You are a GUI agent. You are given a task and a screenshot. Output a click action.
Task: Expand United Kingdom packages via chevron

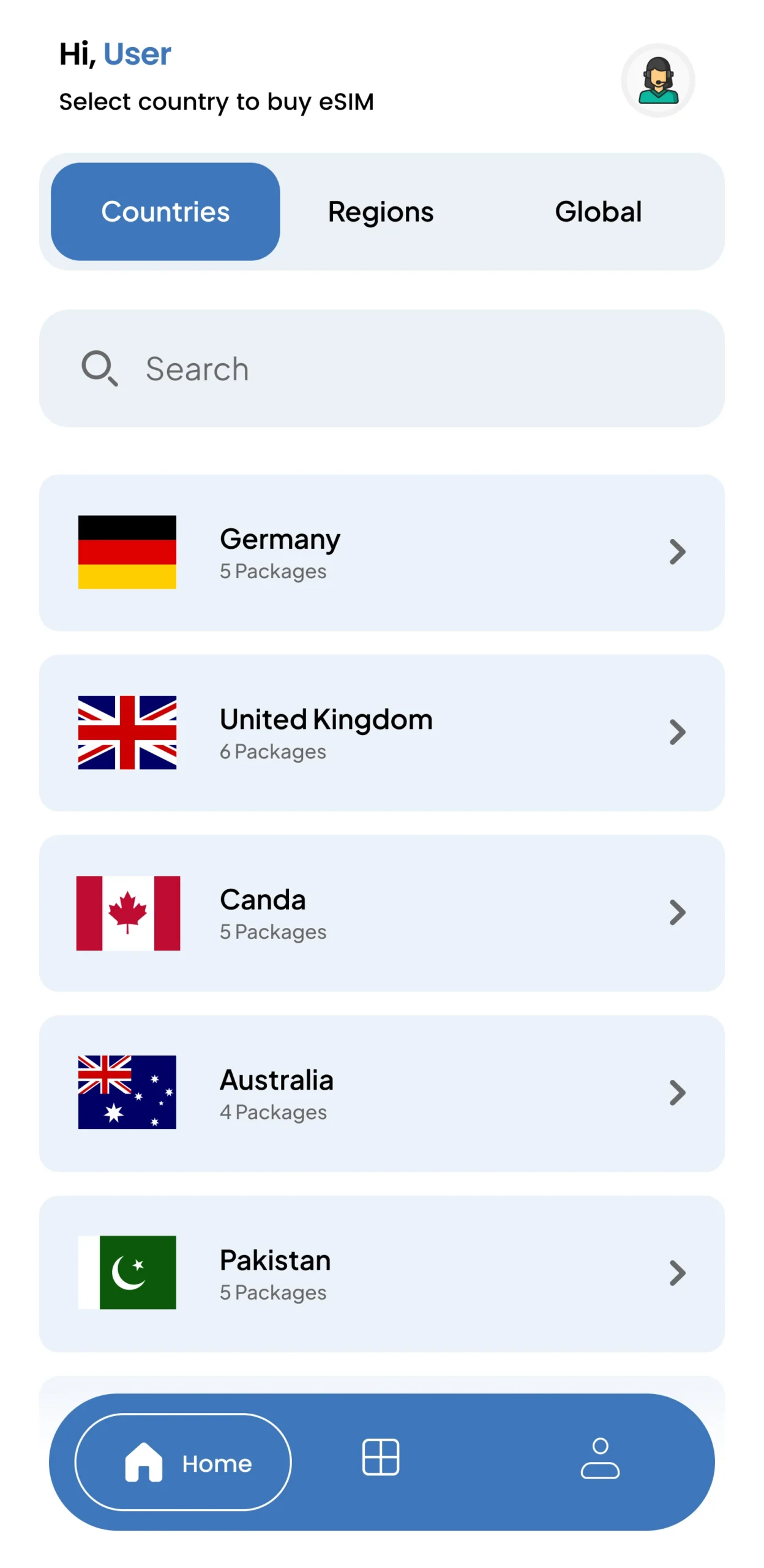(676, 732)
